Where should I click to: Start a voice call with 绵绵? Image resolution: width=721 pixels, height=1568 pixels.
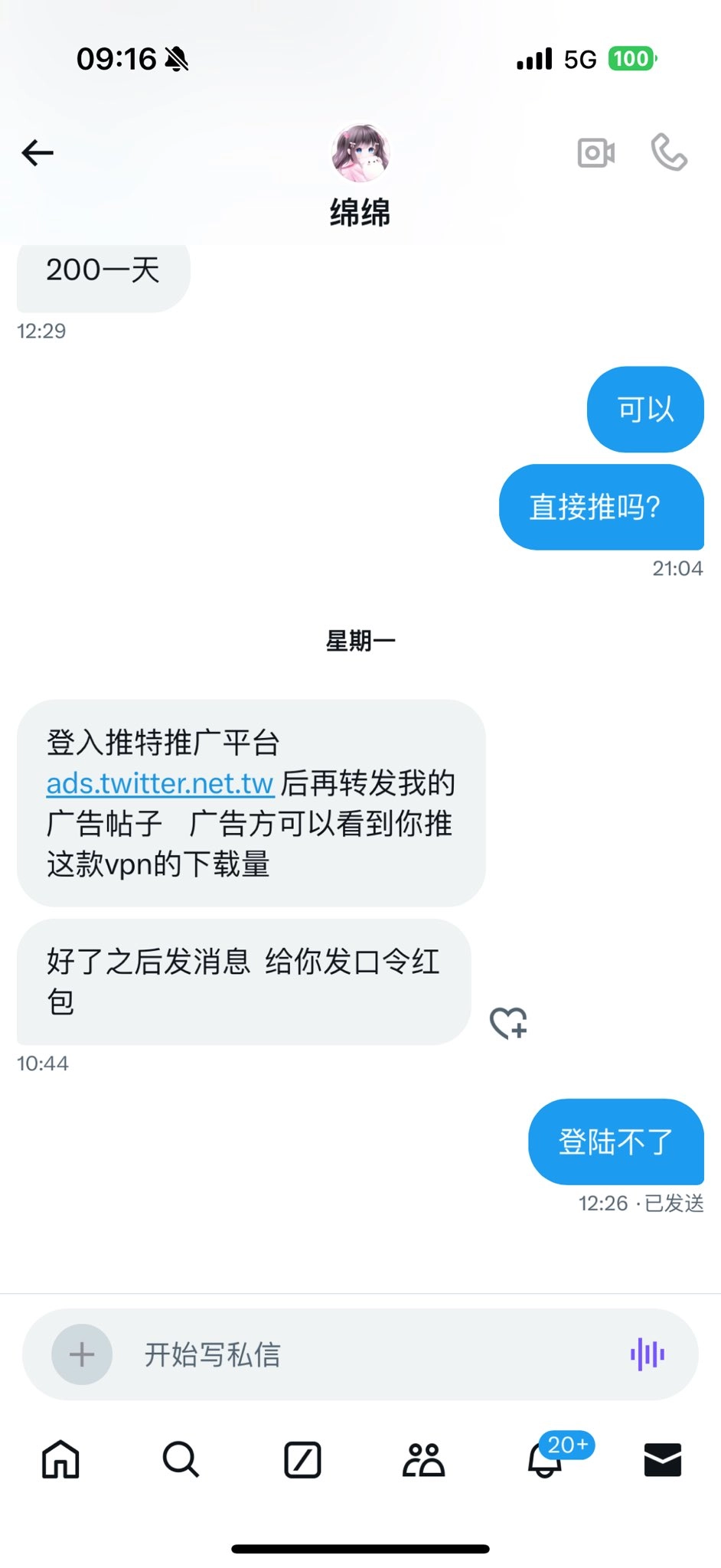(669, 152)
